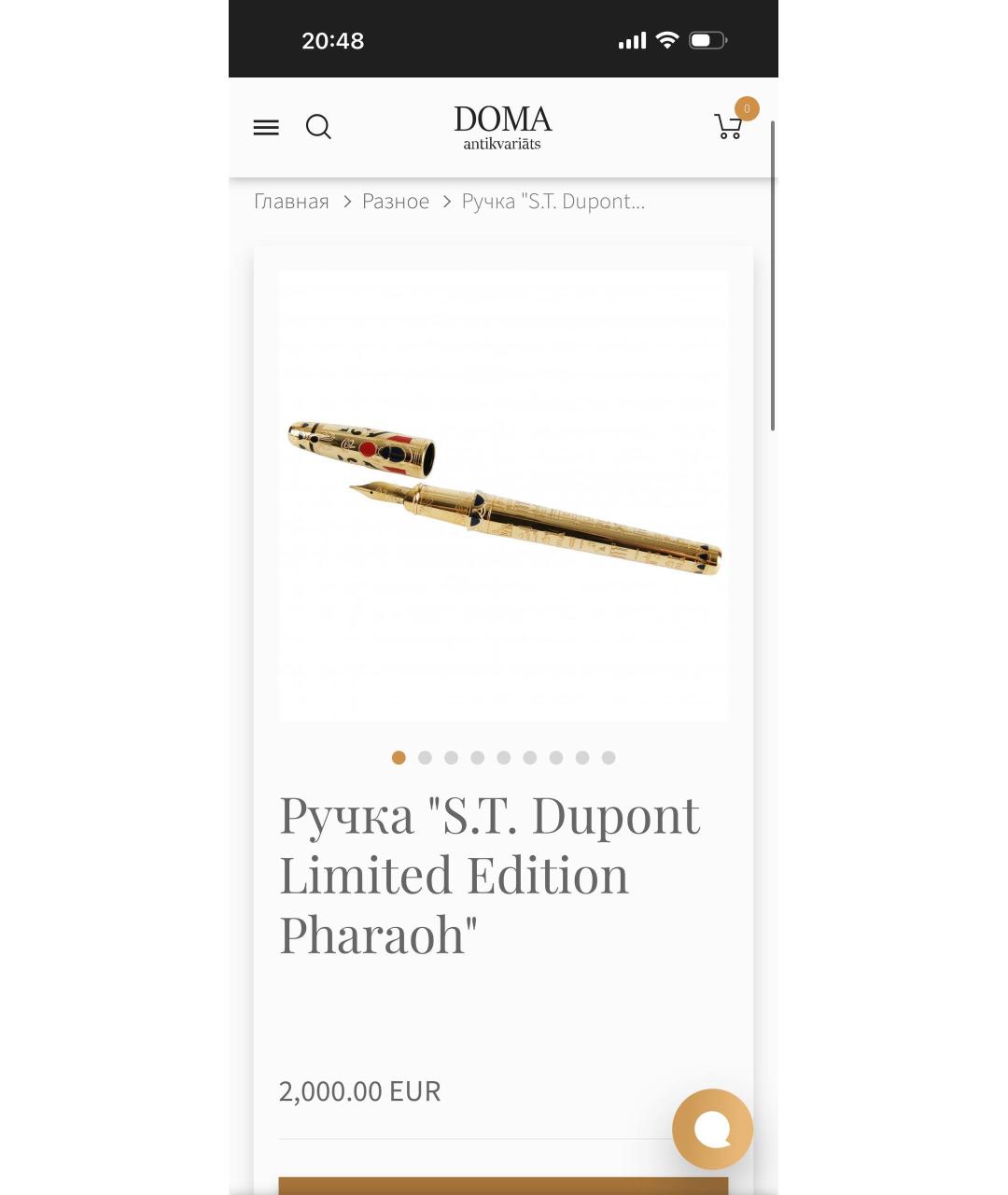Open the Разное breadcrumb category
The image size is (1008, 1195).
click(x=396, y=202)
